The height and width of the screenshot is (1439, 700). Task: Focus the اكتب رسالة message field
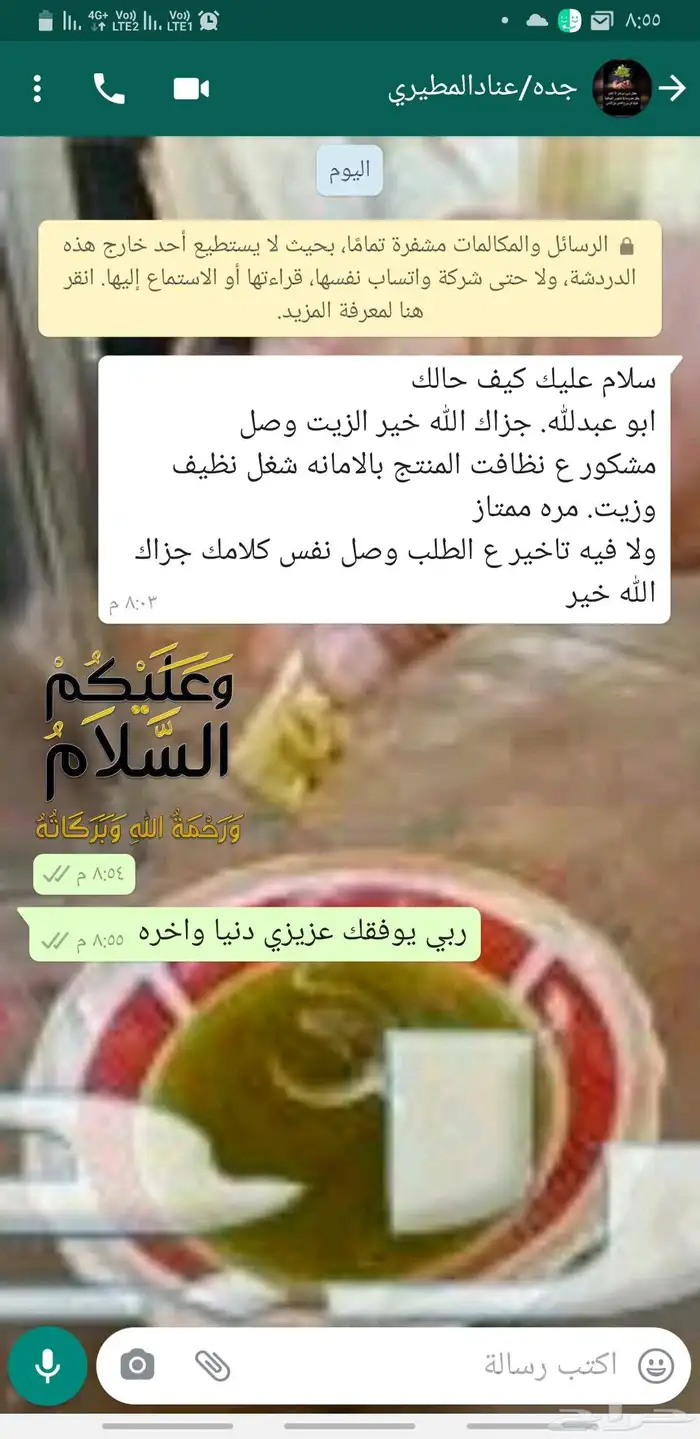tap(480, 1364)
